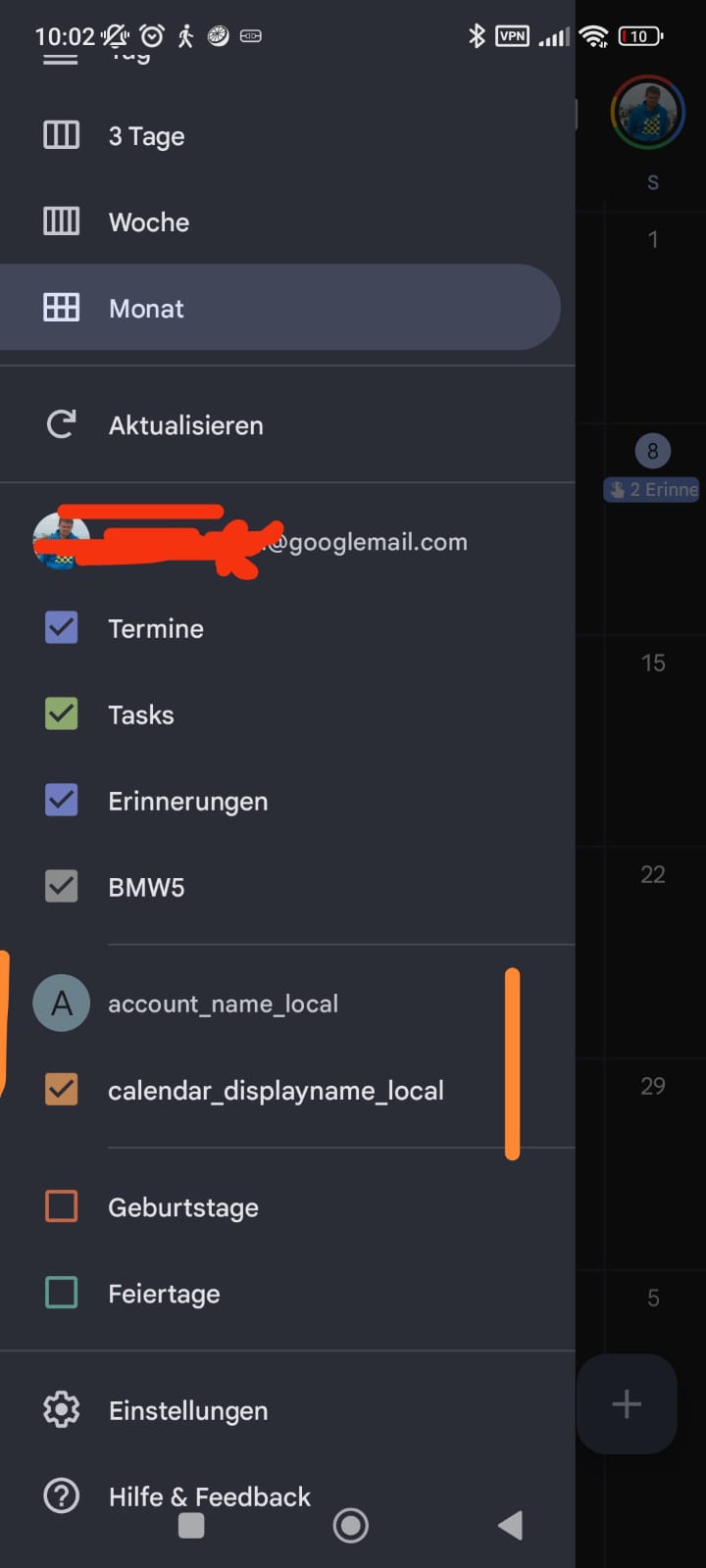Screen dimensions: 706x1568
Task: Open the account profile picture at top
Action: pos(647,112)
